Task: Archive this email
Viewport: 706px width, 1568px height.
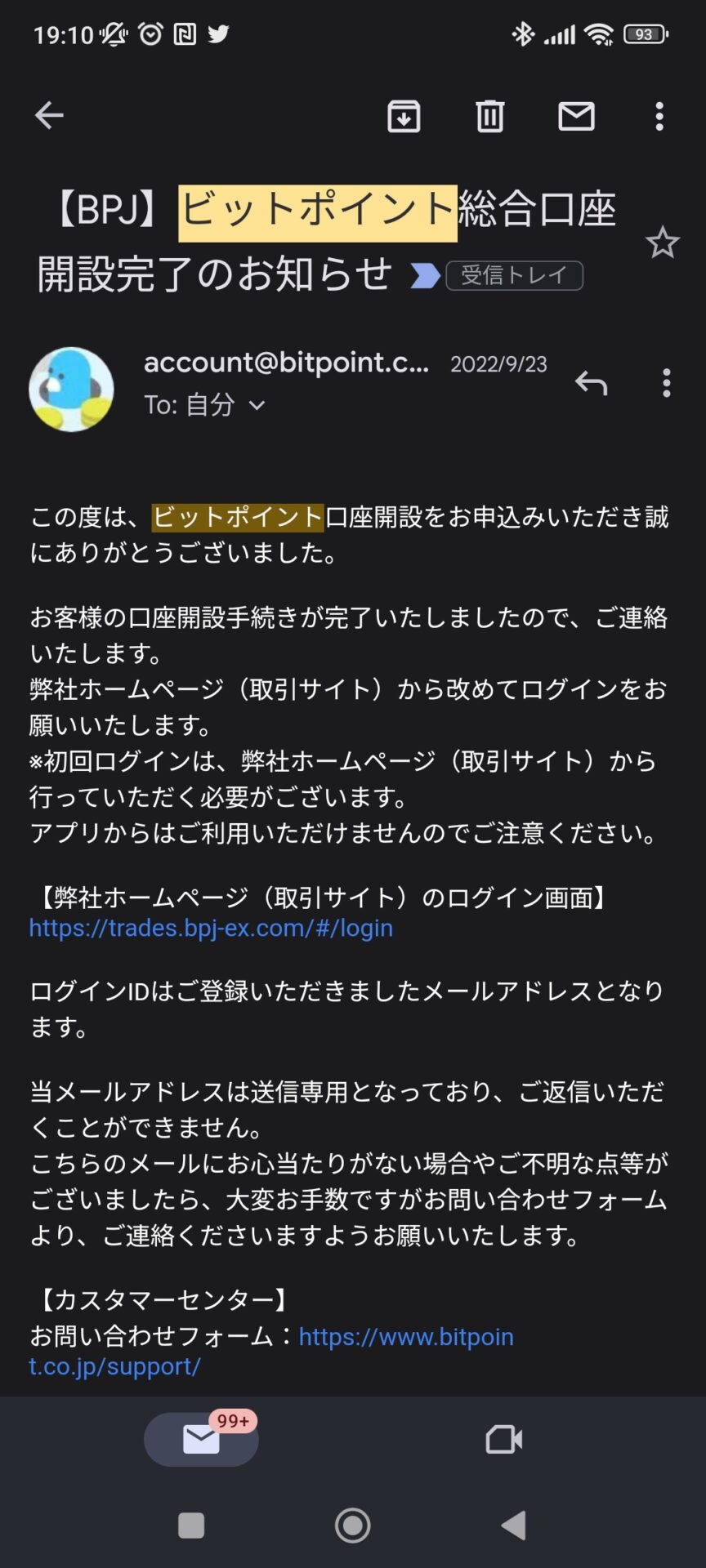Action: pos(404,116)
